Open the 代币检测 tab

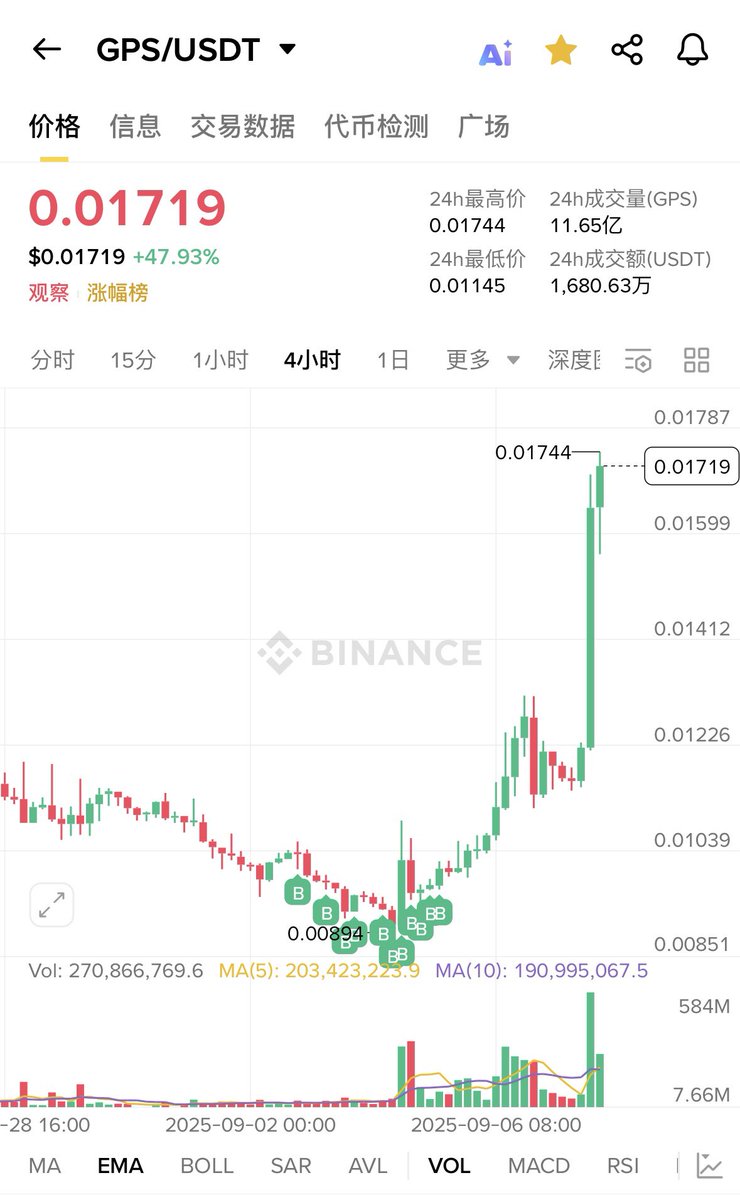pos(377,126)
